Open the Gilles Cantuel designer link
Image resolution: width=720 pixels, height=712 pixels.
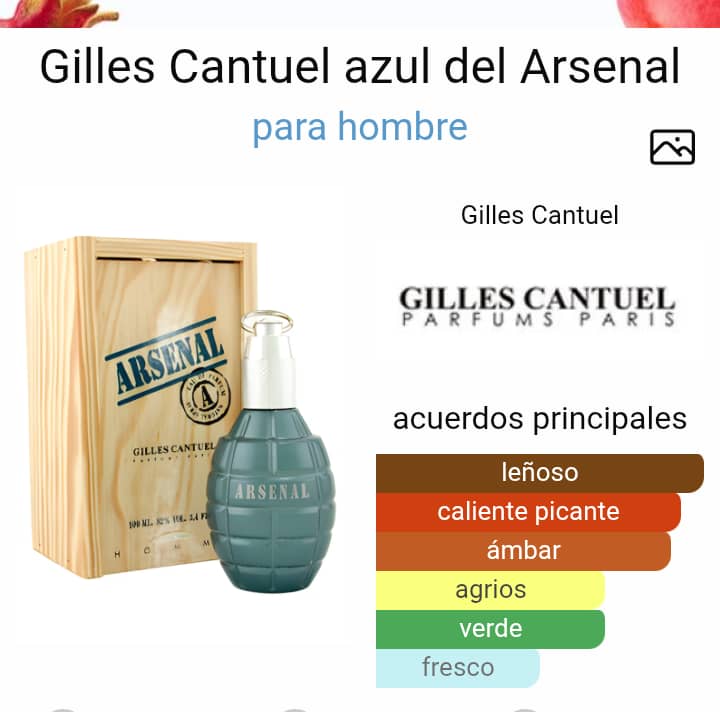point(539,215)
